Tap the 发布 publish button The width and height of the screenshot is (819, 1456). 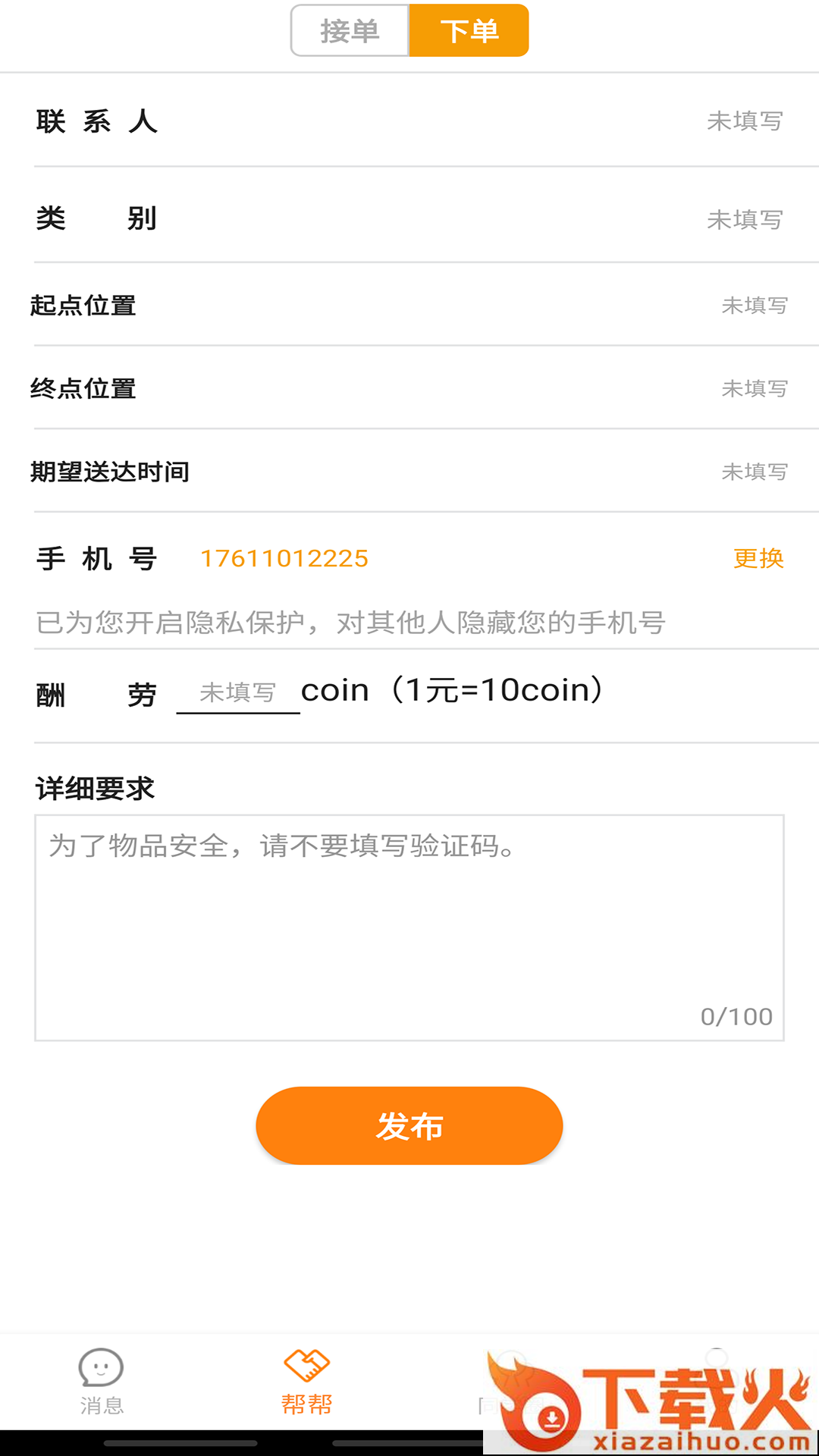(409, 1125)
